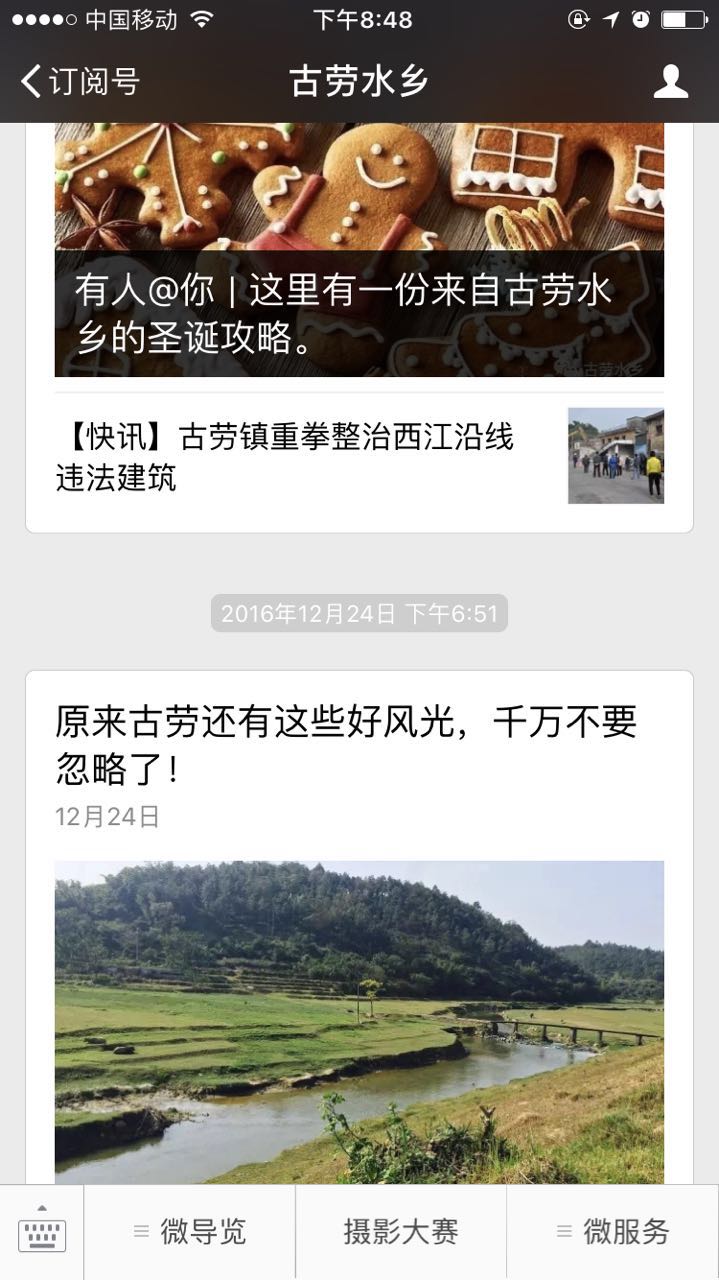Open the 摄影大赛 menu
This screenshot has width=719, height=1280.
coord(401,1232)
